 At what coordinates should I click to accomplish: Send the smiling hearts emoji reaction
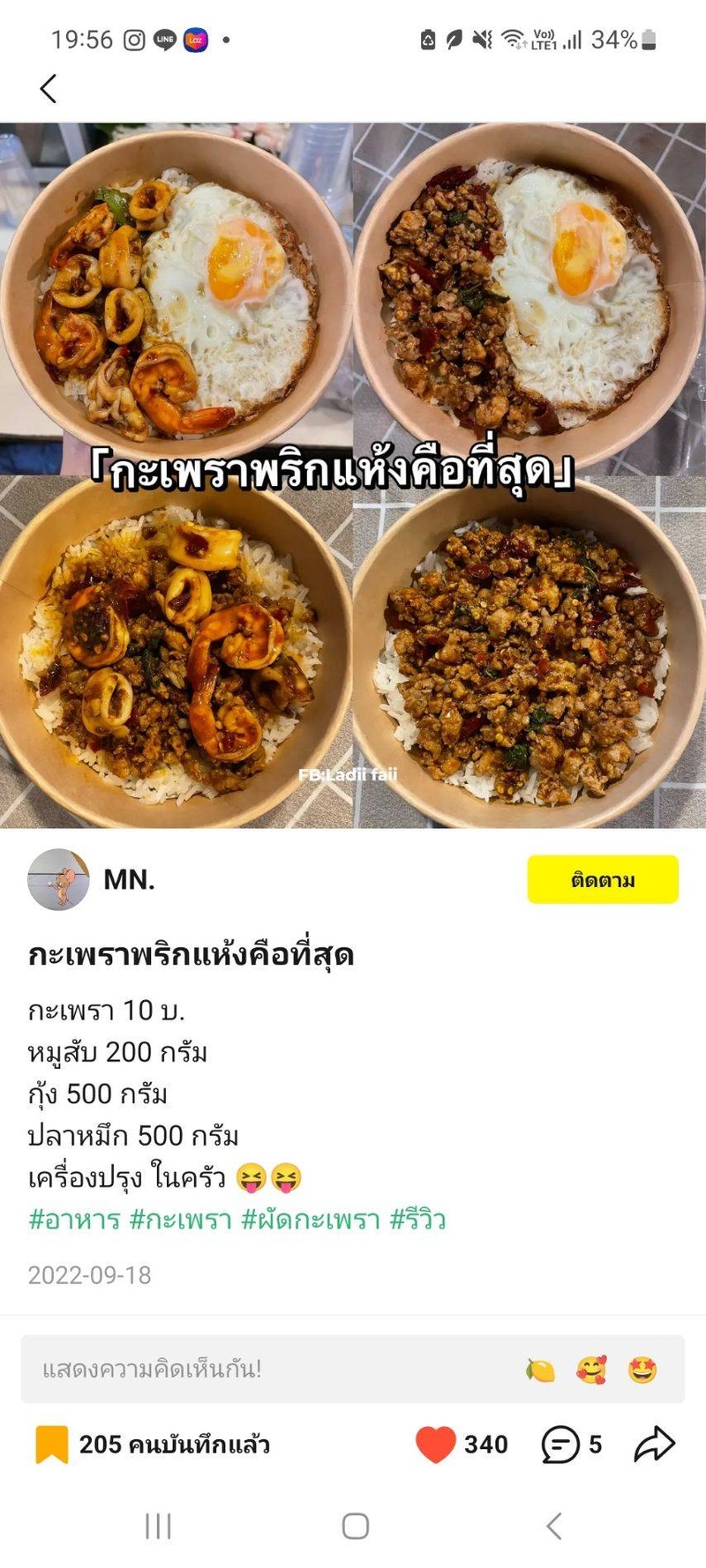pyautogui.click(x=591, y=1370)
